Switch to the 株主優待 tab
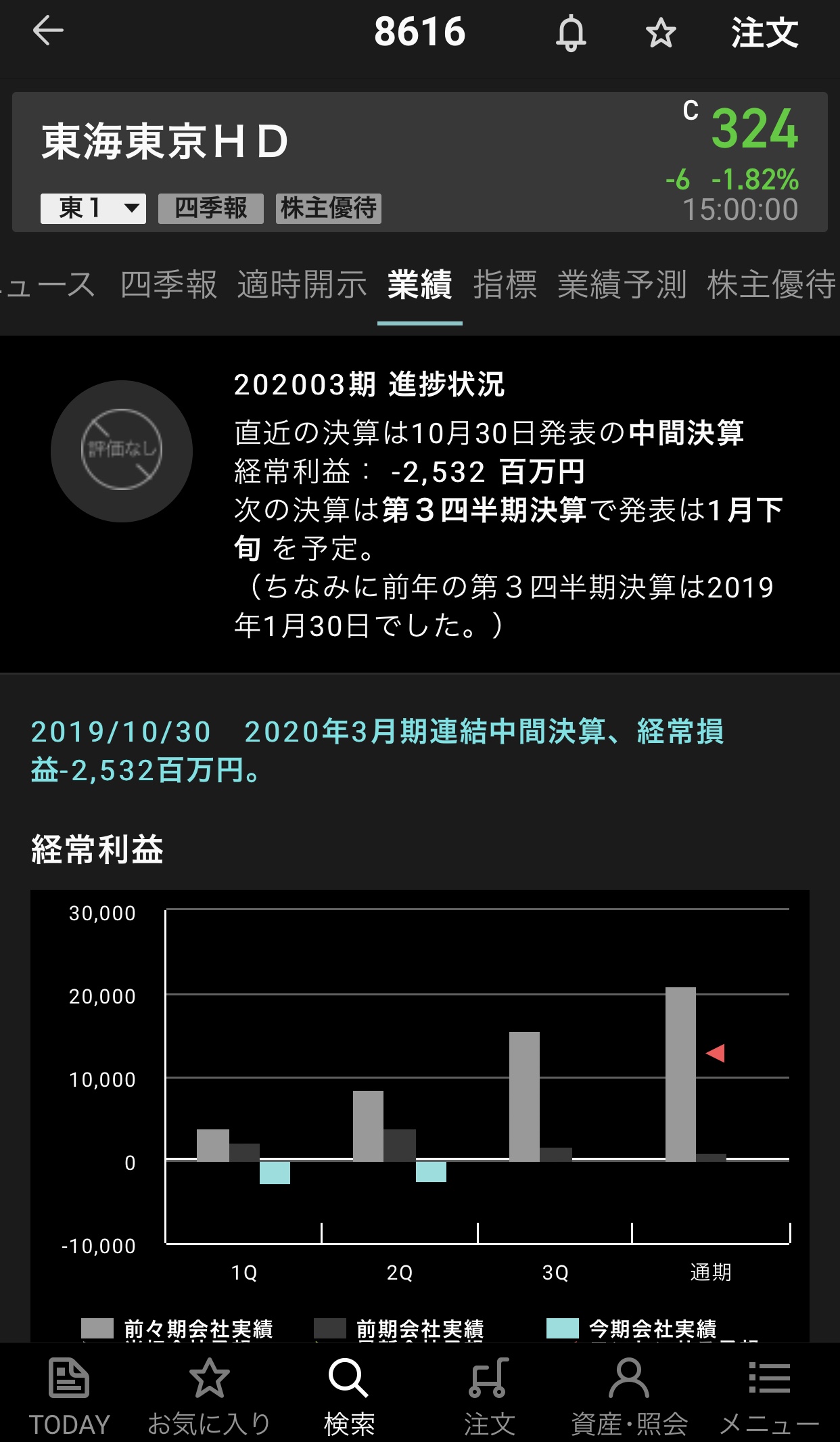 coord(772,284)
